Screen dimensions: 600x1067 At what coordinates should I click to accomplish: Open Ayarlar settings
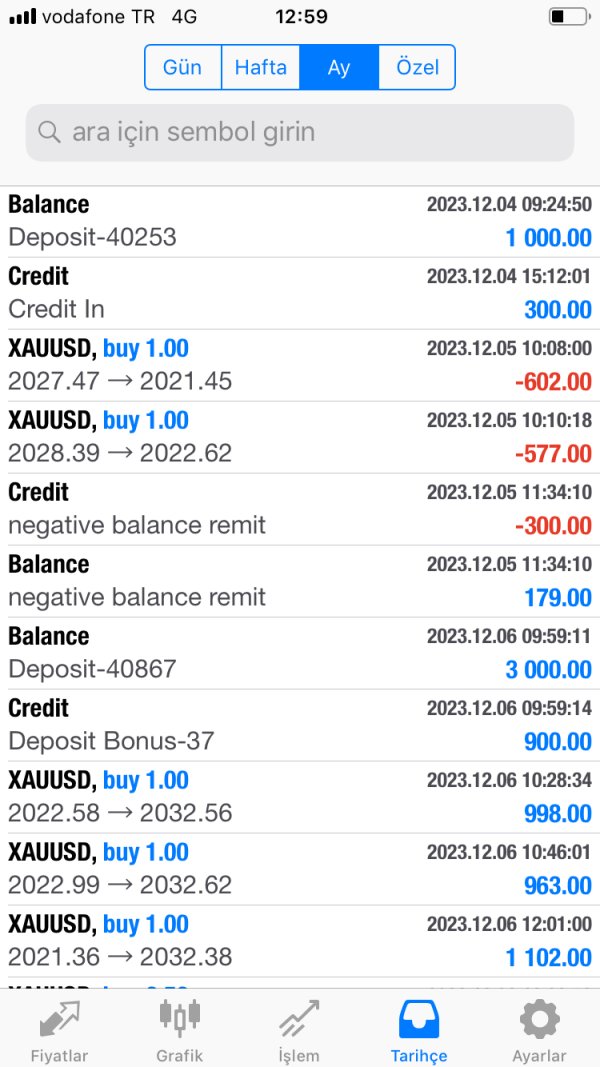[539, 1031]
